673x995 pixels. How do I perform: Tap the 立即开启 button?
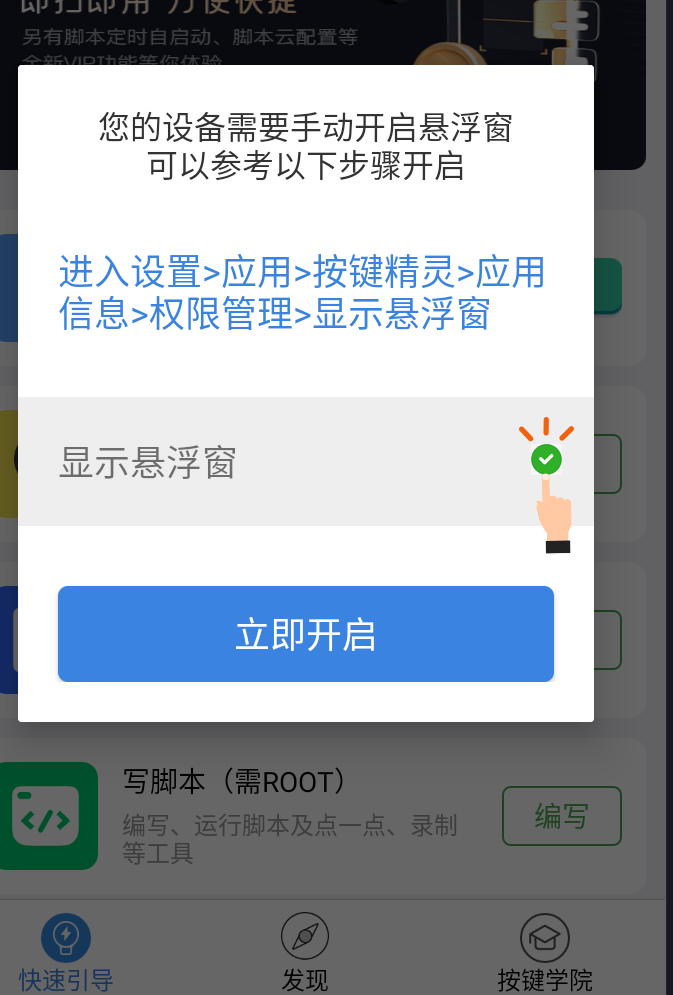tap(305, 634)
